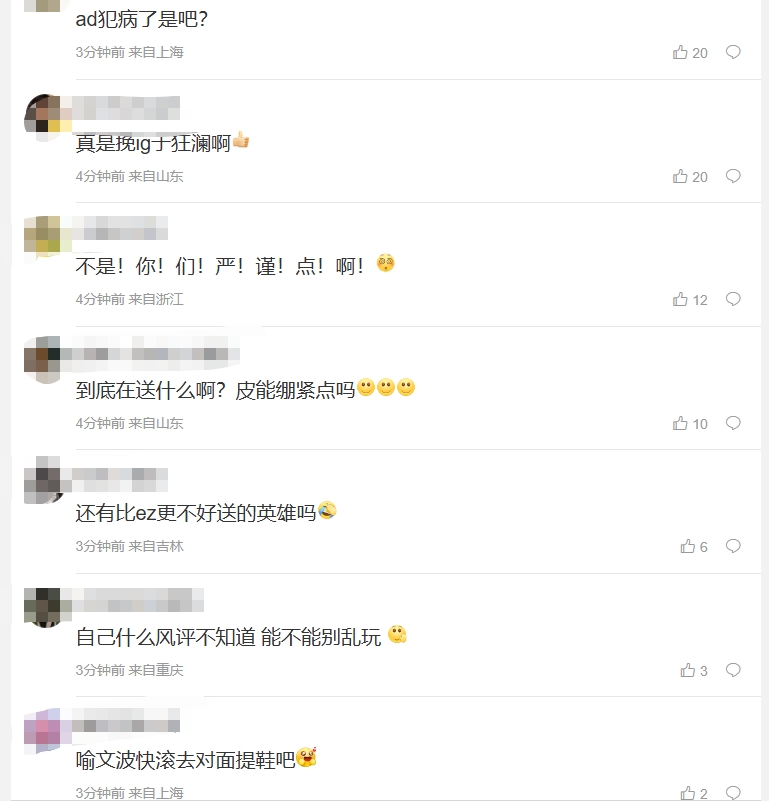Like the comment '还有比ez更不好送的英雄吗'
Image resolution: width=769 pixels, height=801 pixels.
(688, 546)
